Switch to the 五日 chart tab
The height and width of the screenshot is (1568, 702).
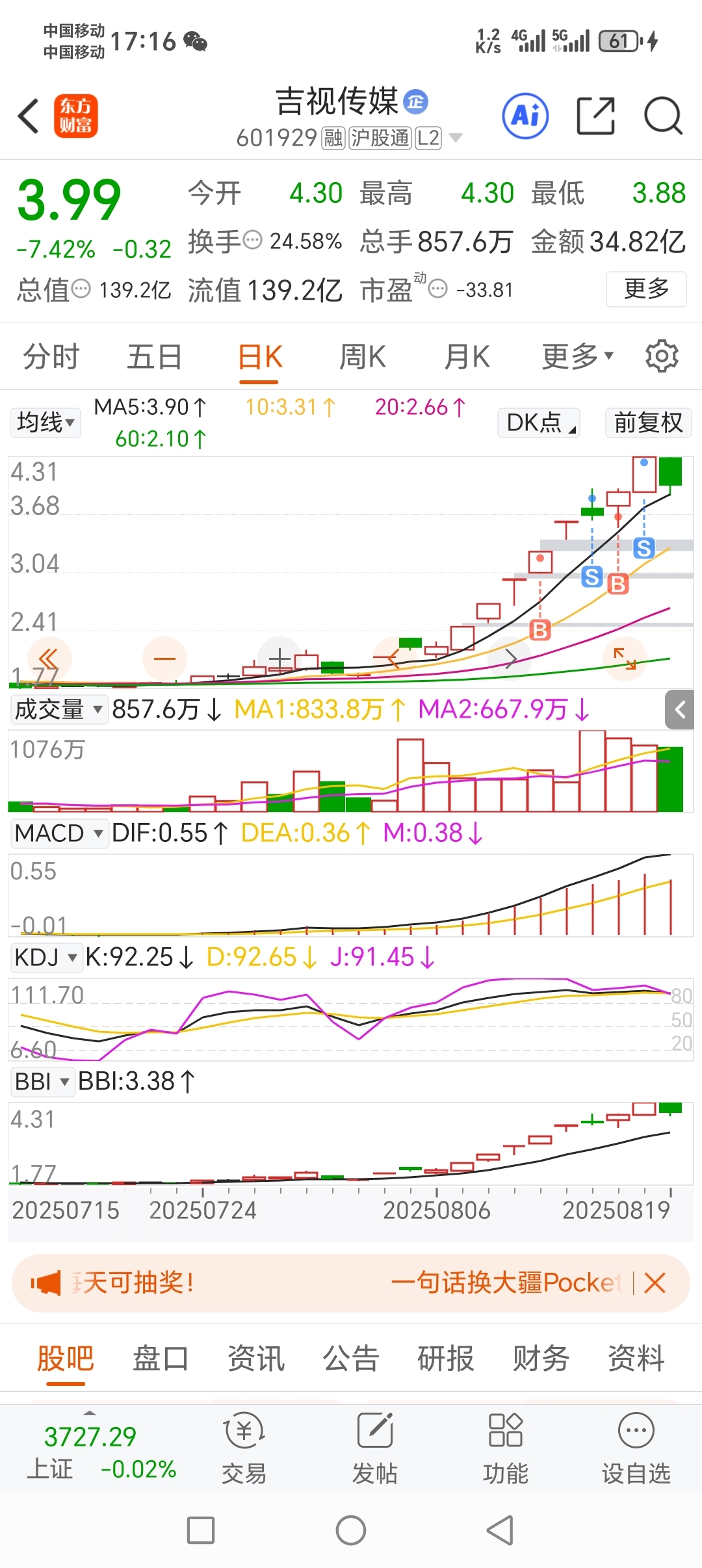154,357
